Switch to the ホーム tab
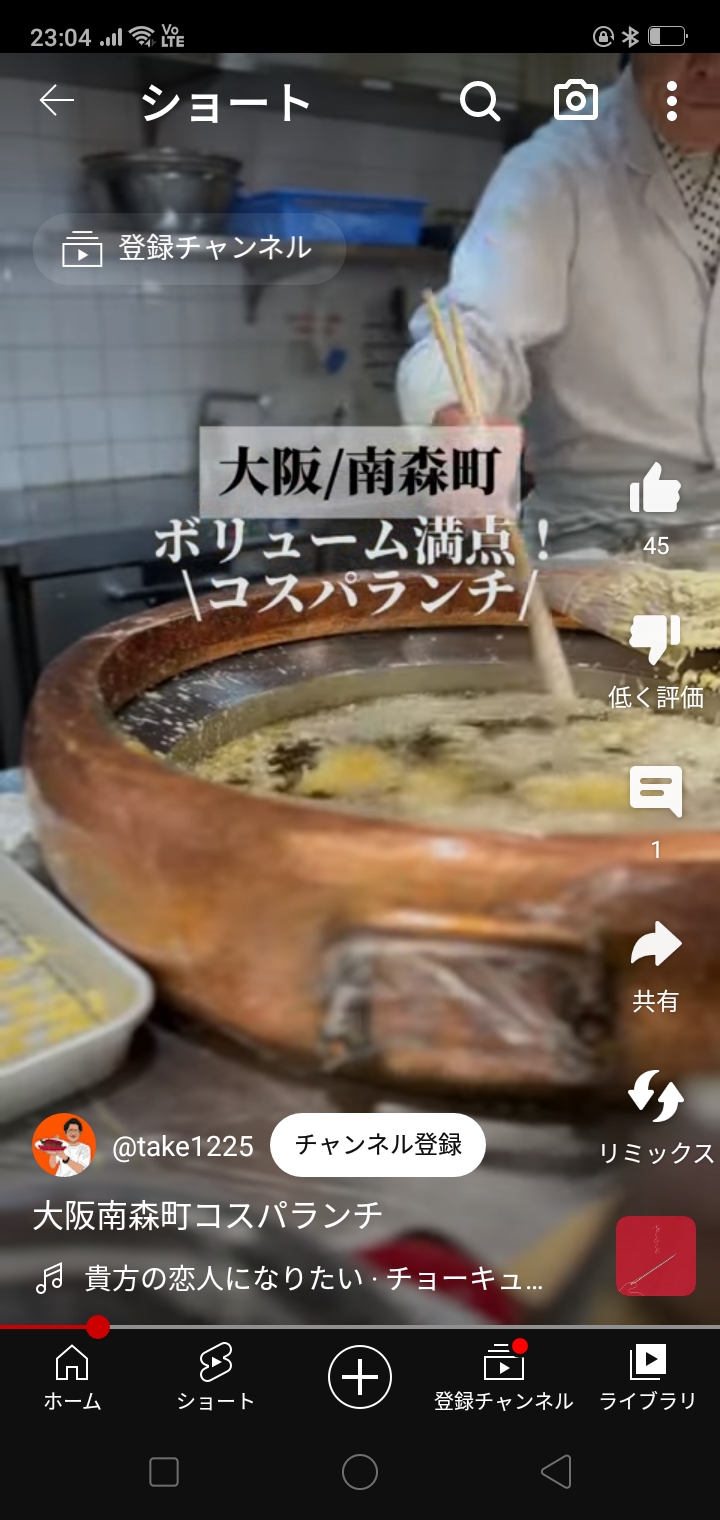This screenshot has height=1520, width=720. (72, 1377)
